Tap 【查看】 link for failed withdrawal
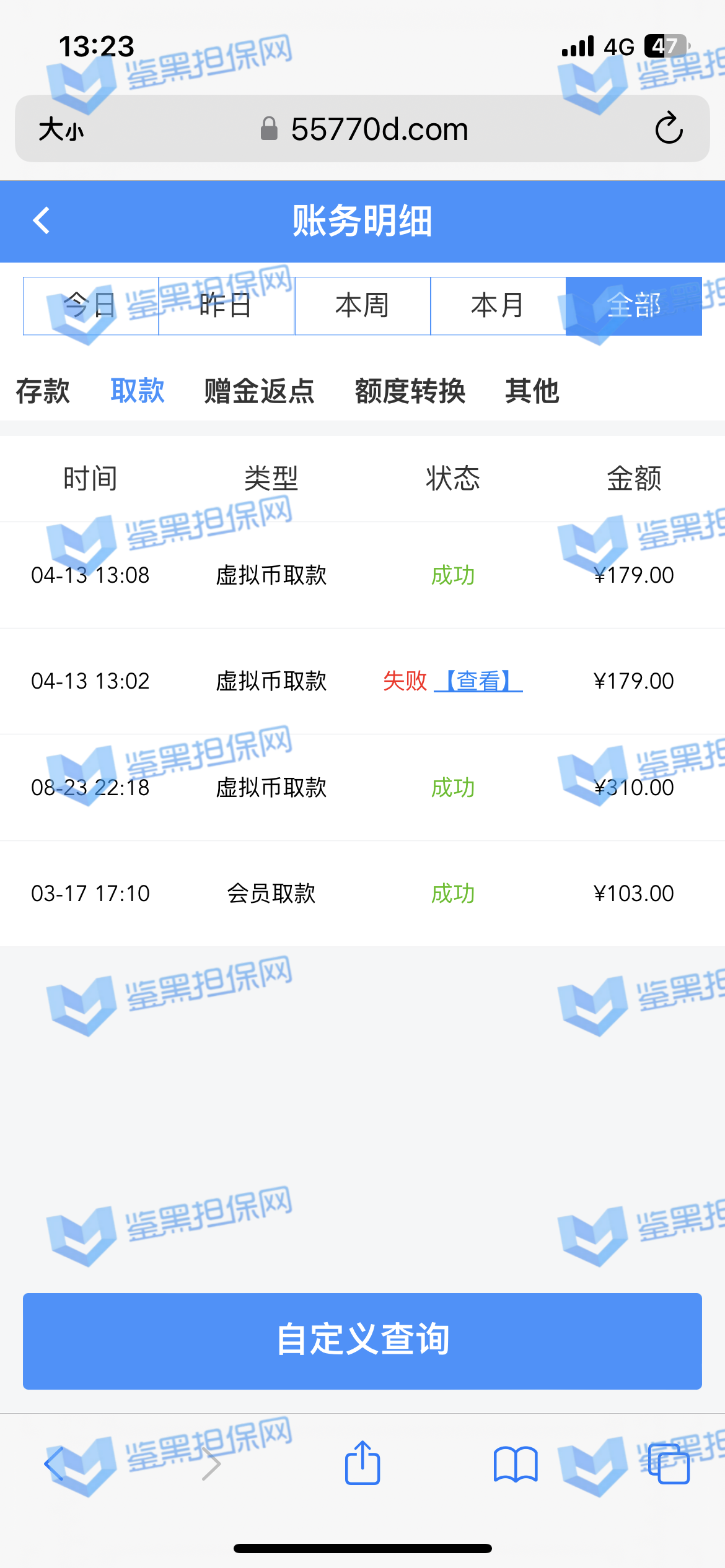725x1568 pixels. click(x=478, y=681)
